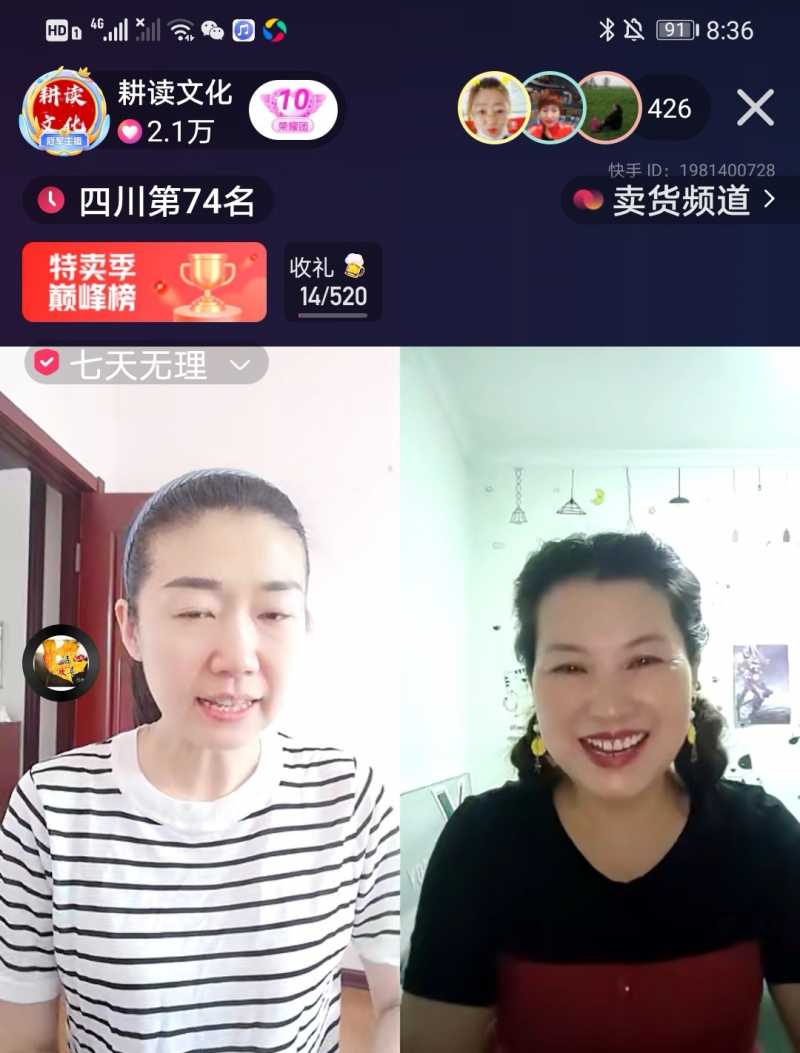Open the 四川第74名 ranking
This screenshot has width=800, height=1053.
148,201
